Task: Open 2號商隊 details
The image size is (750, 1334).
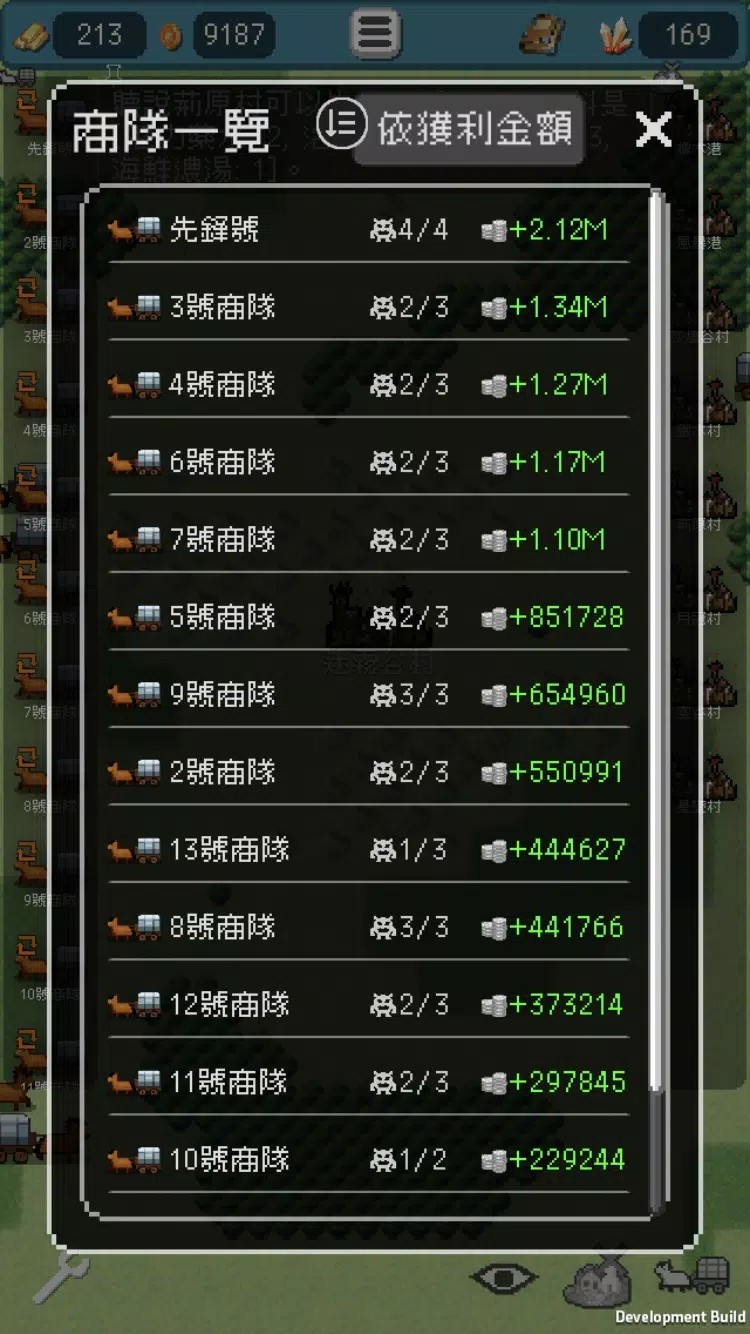Action: tap(368, 772)
